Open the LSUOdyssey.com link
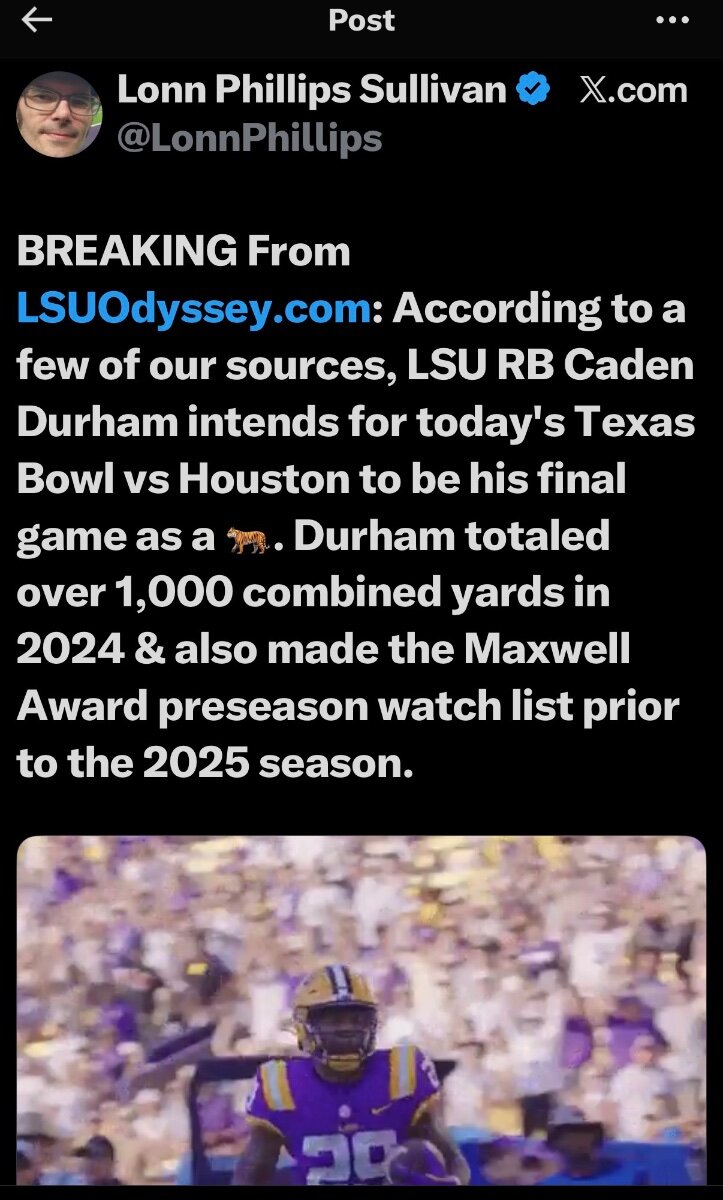The width and height of the screenshot is (723, 1200). [x=194, y=309]
